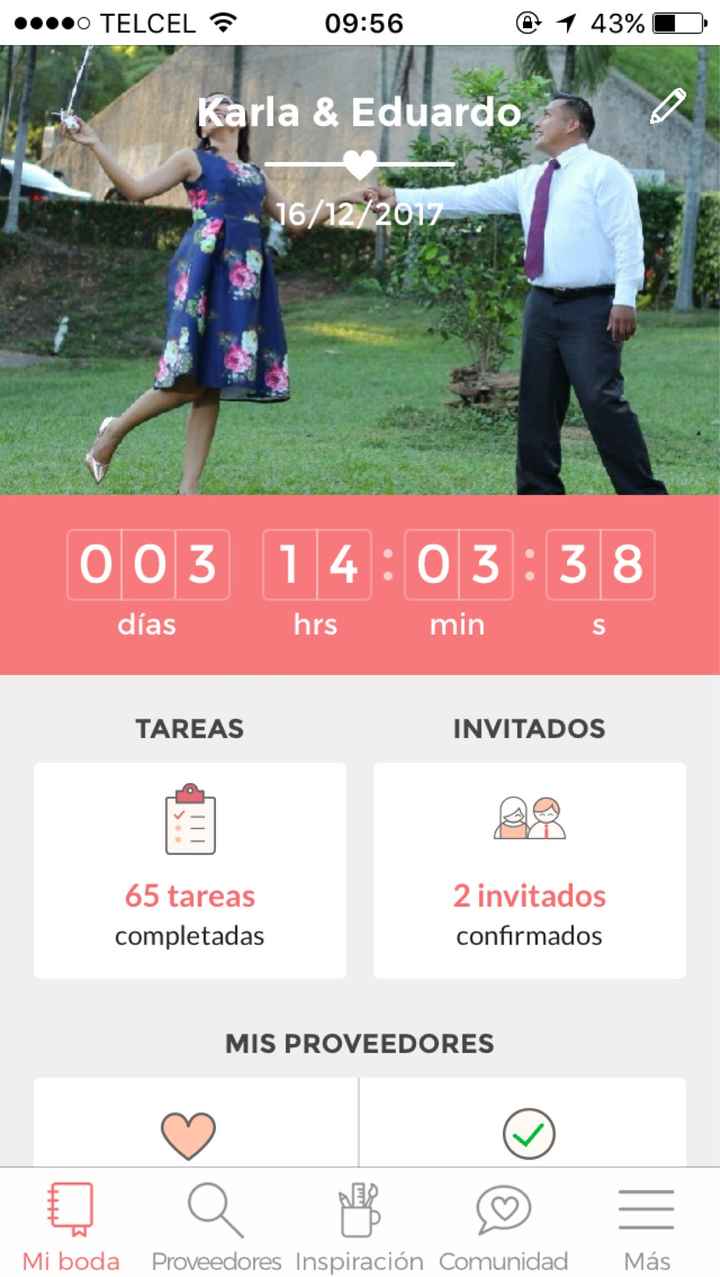The image size is (720, 1277).
Task: Tap the Más hamburger menu icon
Action: [645, 1210]
